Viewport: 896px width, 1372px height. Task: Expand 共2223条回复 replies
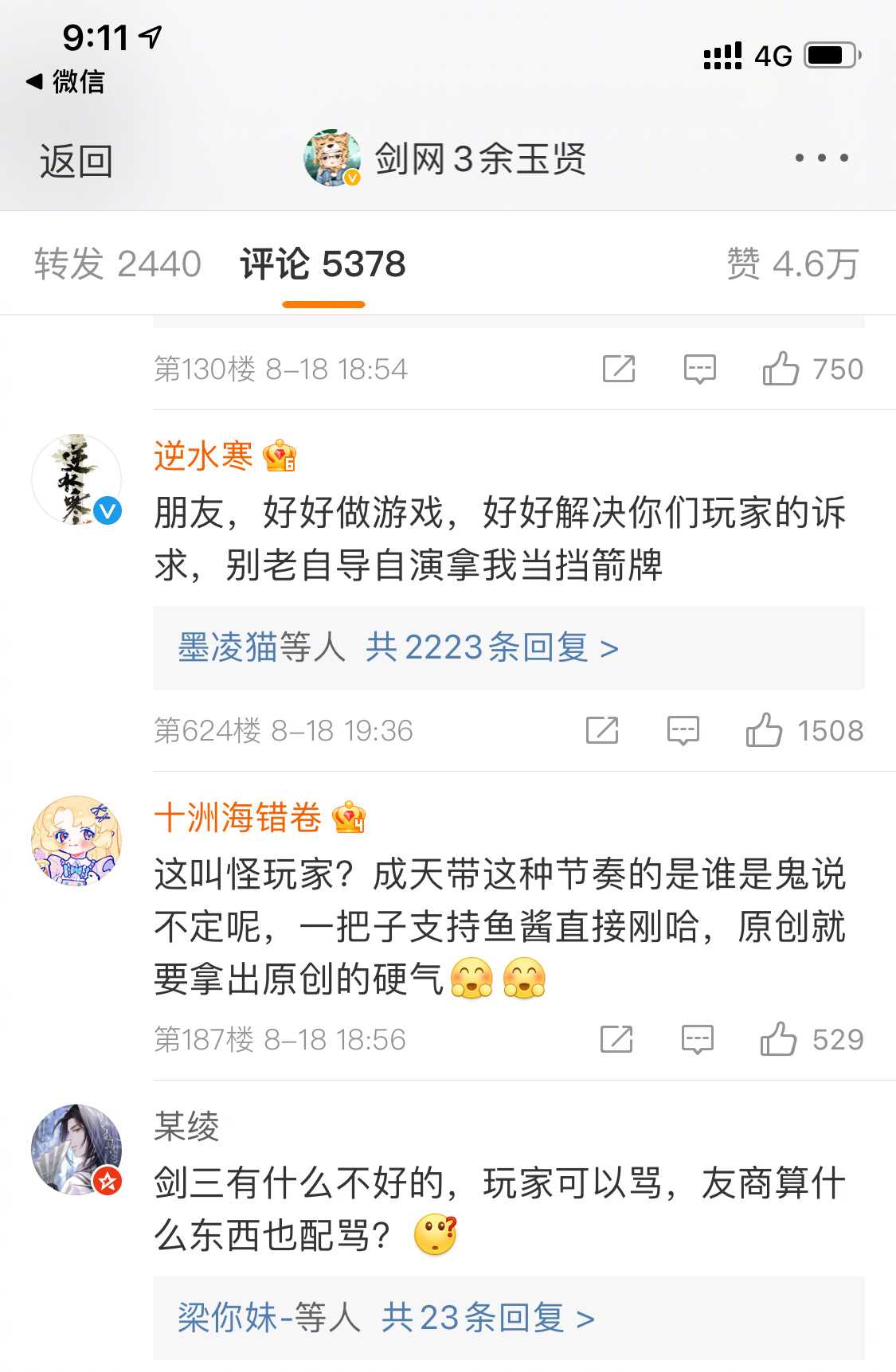point(491,647)
